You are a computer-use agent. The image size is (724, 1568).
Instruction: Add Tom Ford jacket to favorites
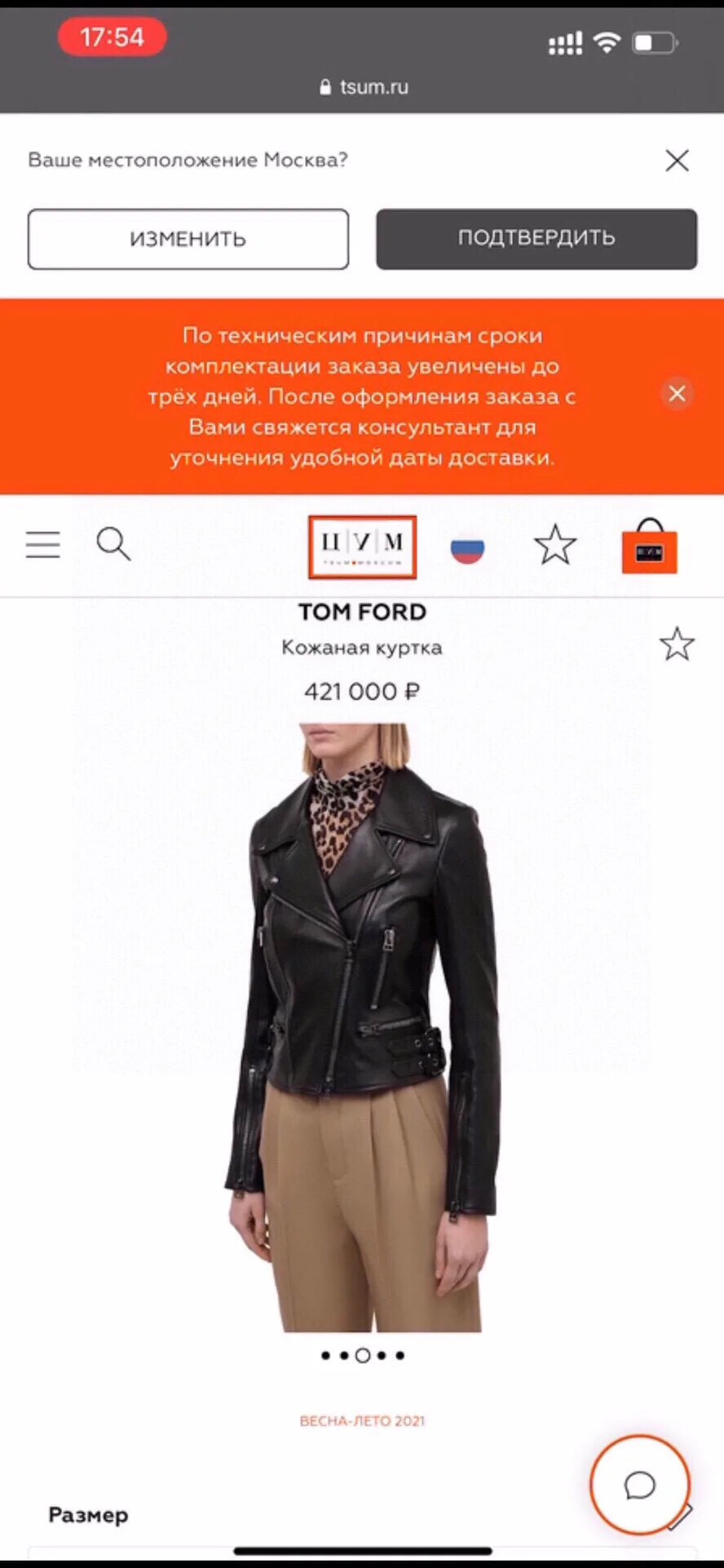(677, 644)
